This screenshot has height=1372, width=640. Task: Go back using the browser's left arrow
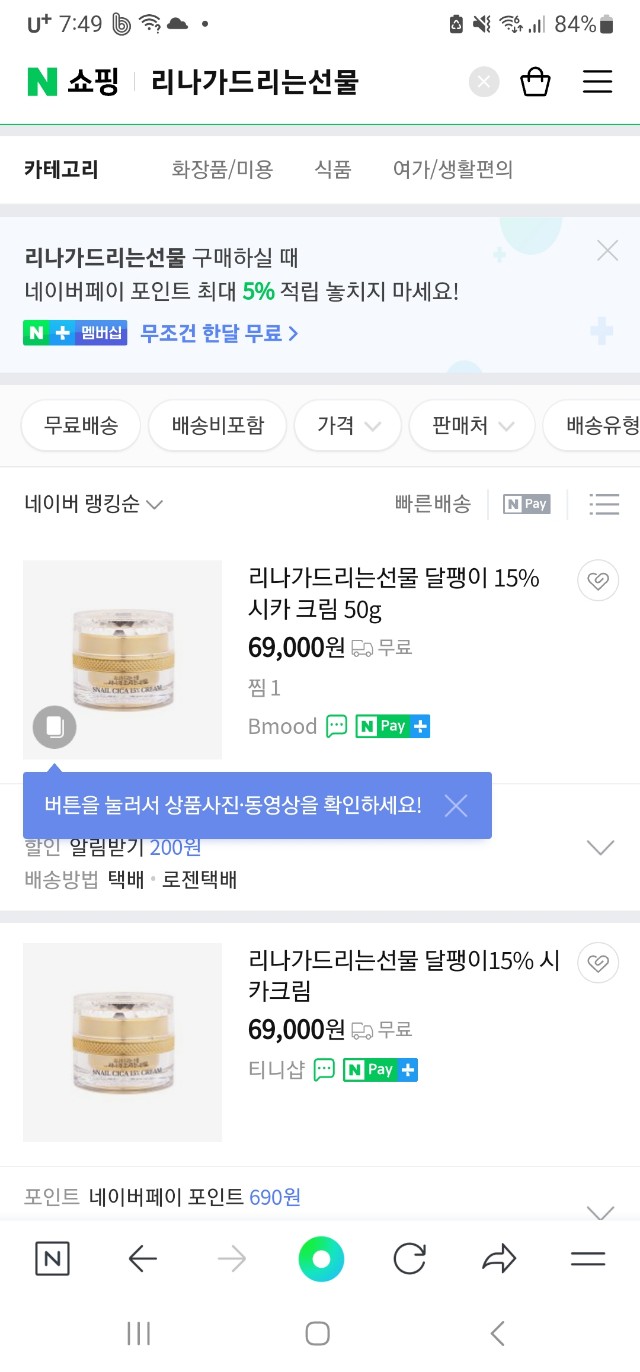(x=143, y=1259)
